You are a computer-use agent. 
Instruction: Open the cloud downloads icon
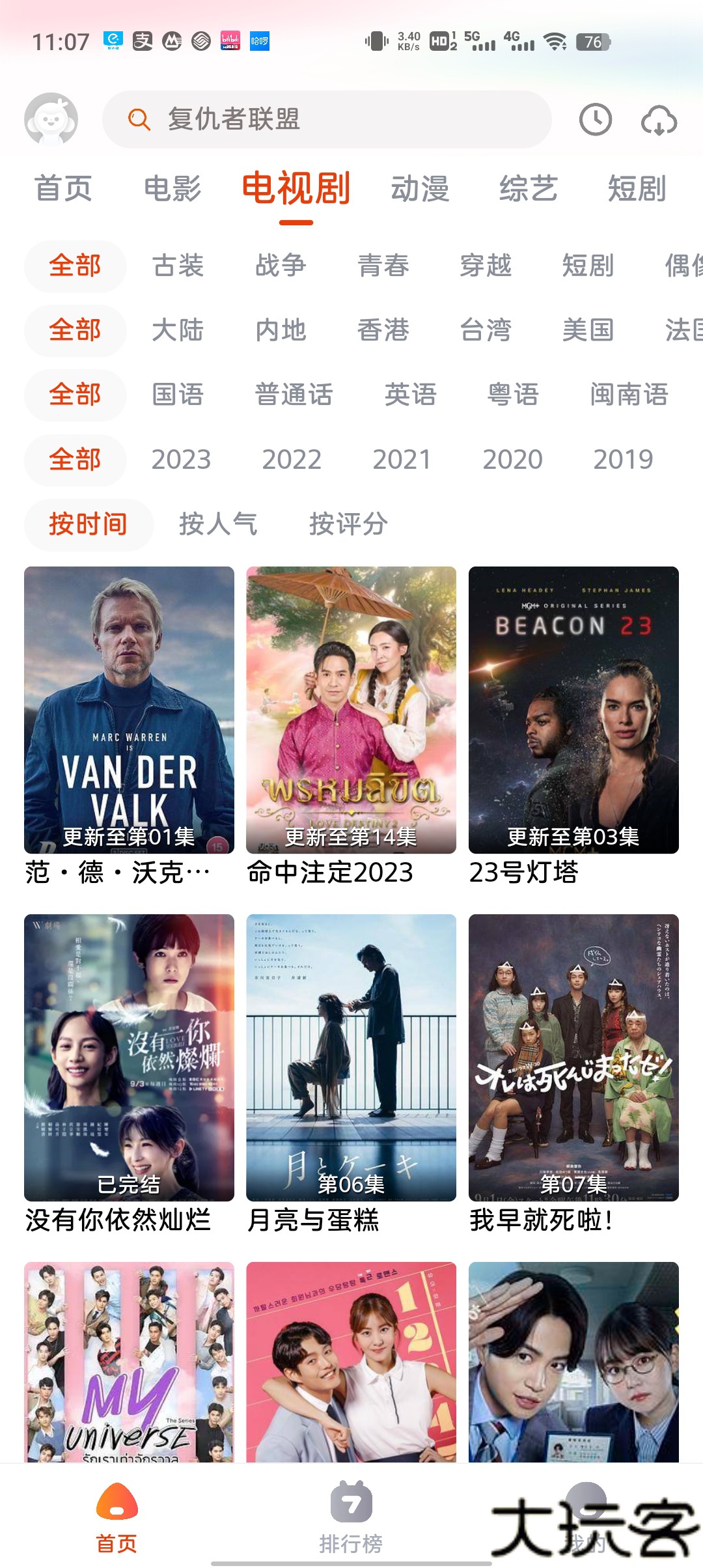pyautogui.click(x=659, y=120)
